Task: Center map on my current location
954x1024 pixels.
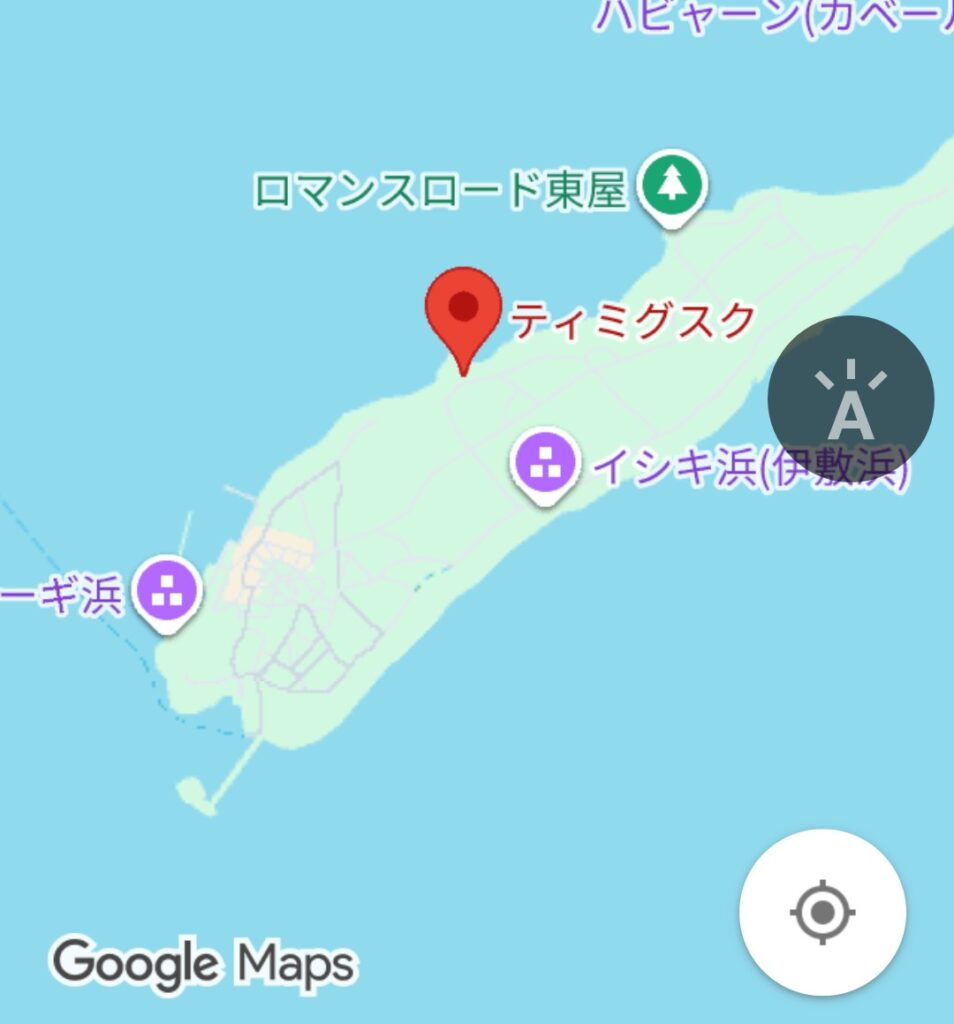Action: point(822,912)
